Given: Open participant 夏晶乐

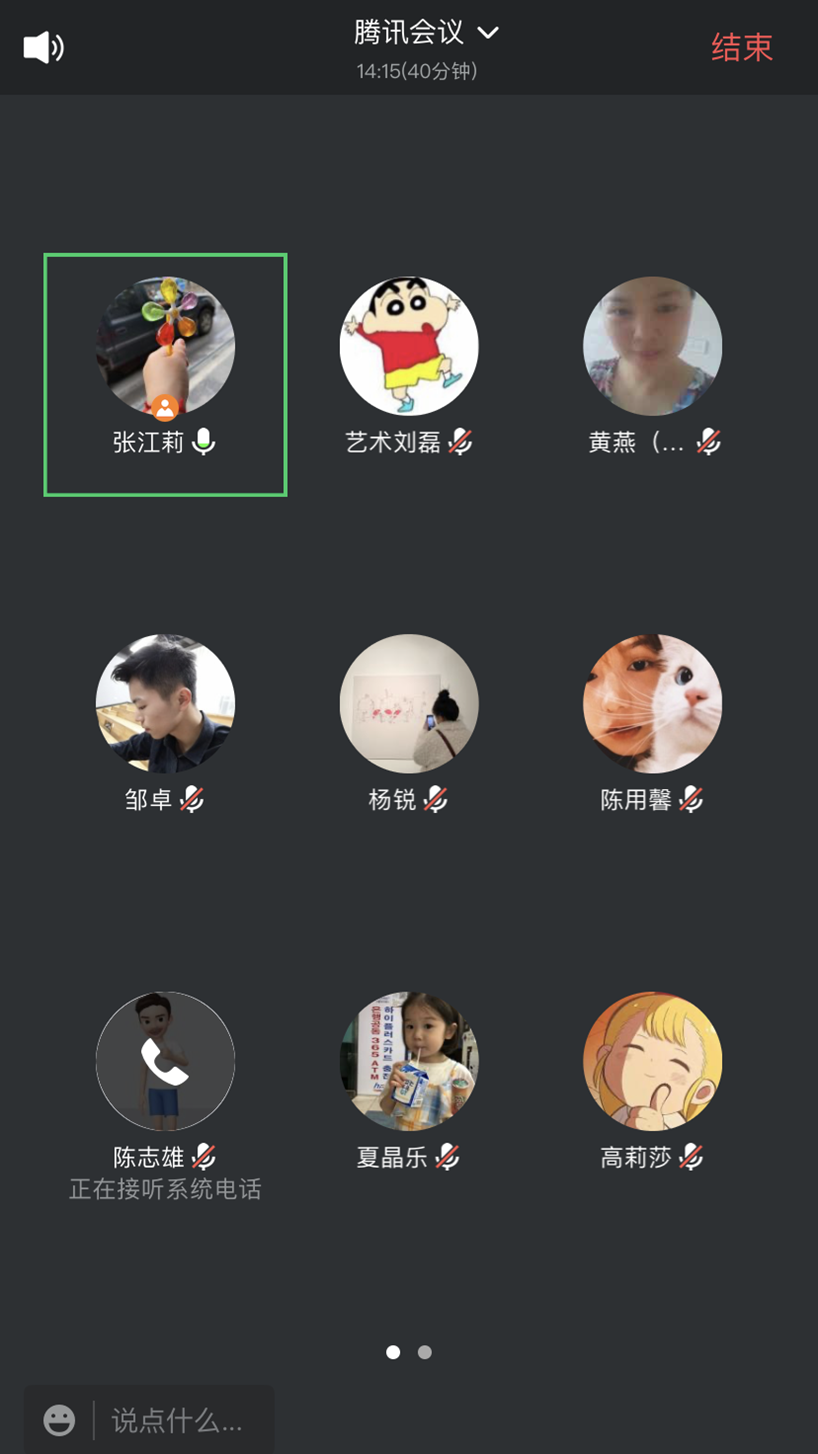Looking at the screenshot, I should tap(409, 1061).
